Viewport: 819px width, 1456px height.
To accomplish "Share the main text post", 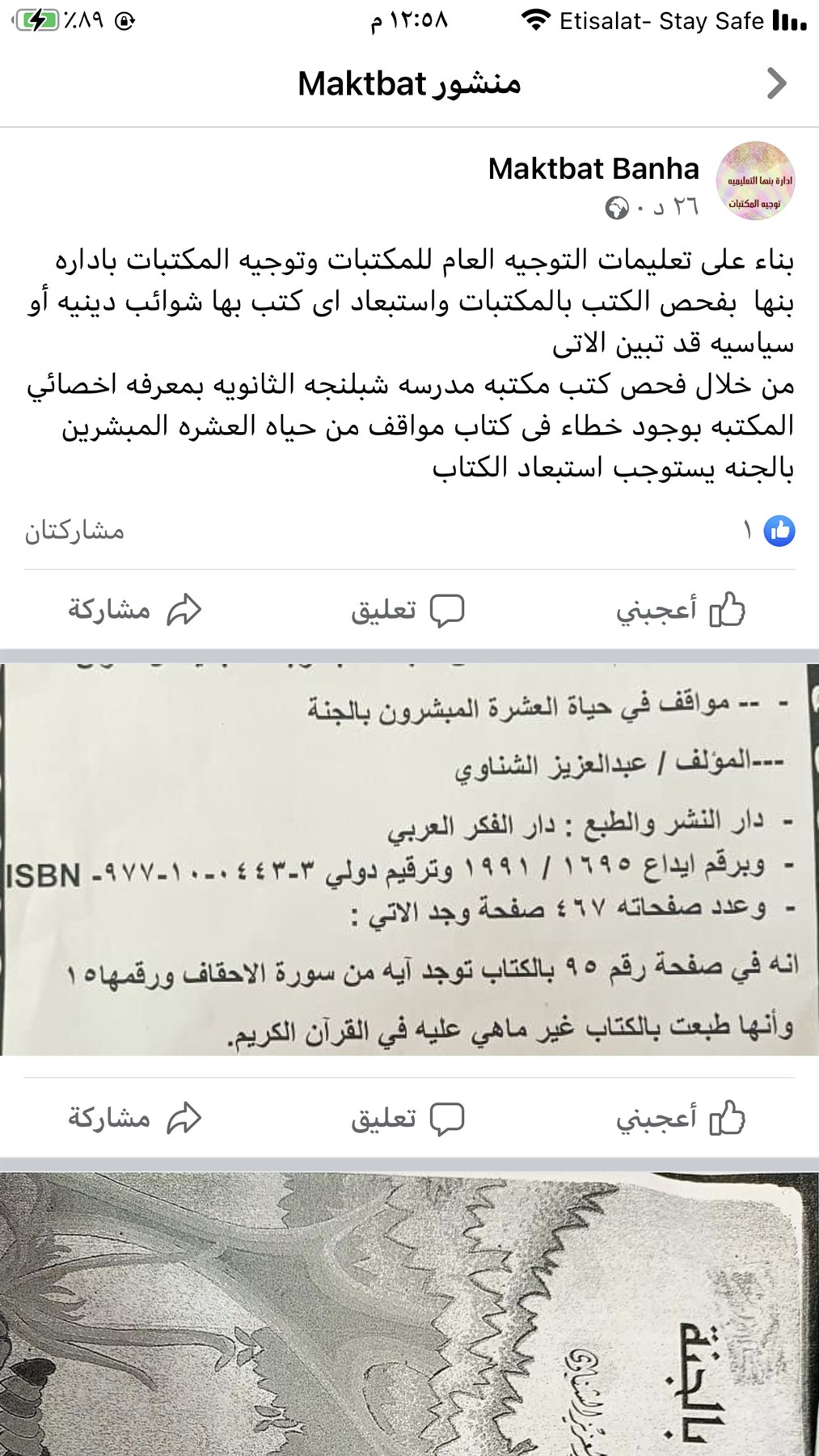I will [x=135, y=610].
